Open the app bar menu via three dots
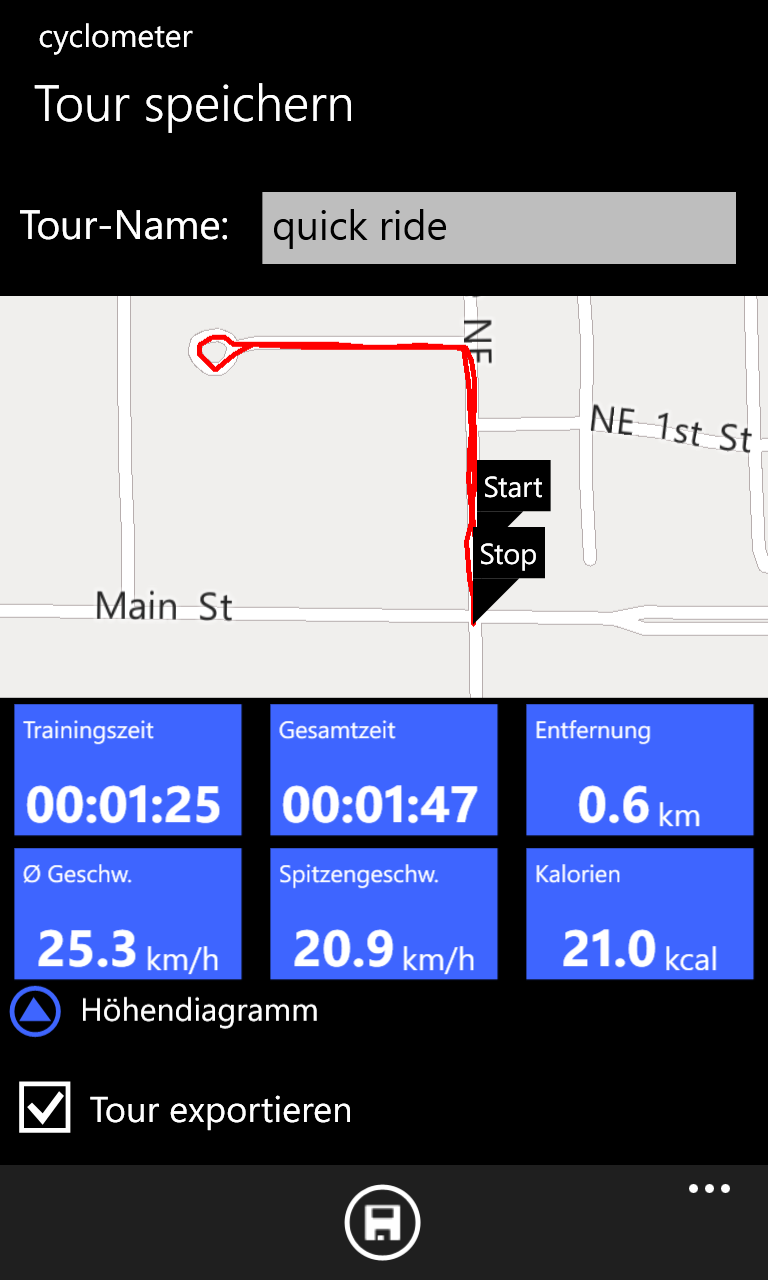Image resolution: width=768 pixels, height=1280 pixels. (x=709, y=1188)
